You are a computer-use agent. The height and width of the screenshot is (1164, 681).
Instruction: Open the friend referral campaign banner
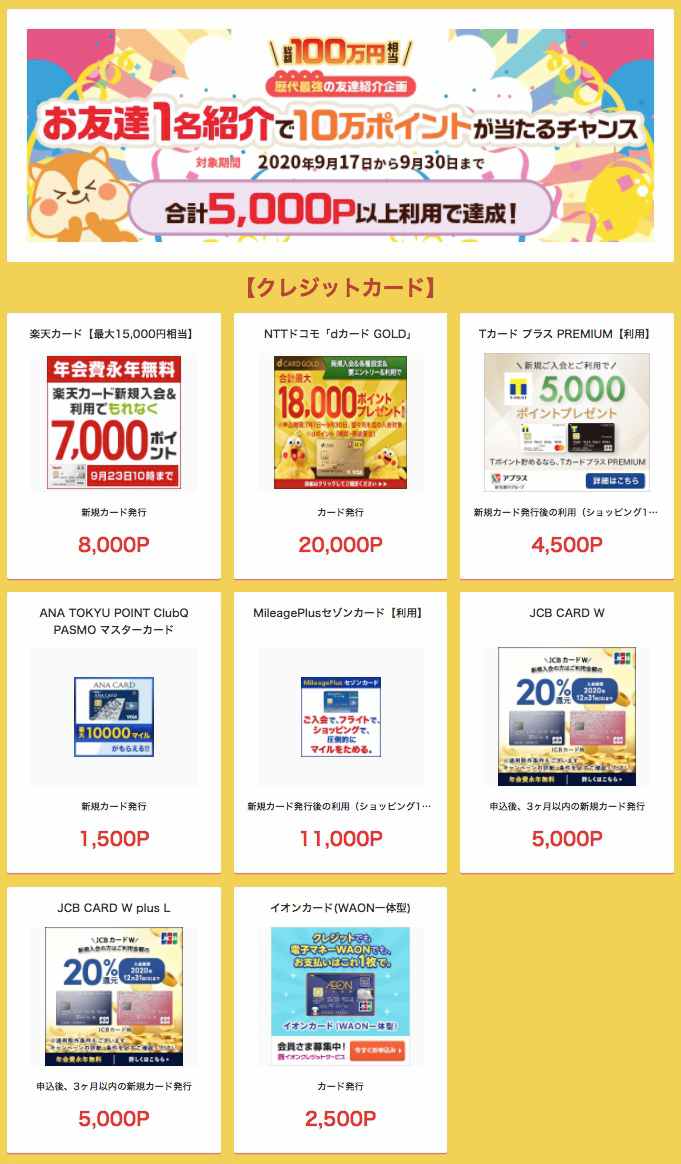[340, 135]
